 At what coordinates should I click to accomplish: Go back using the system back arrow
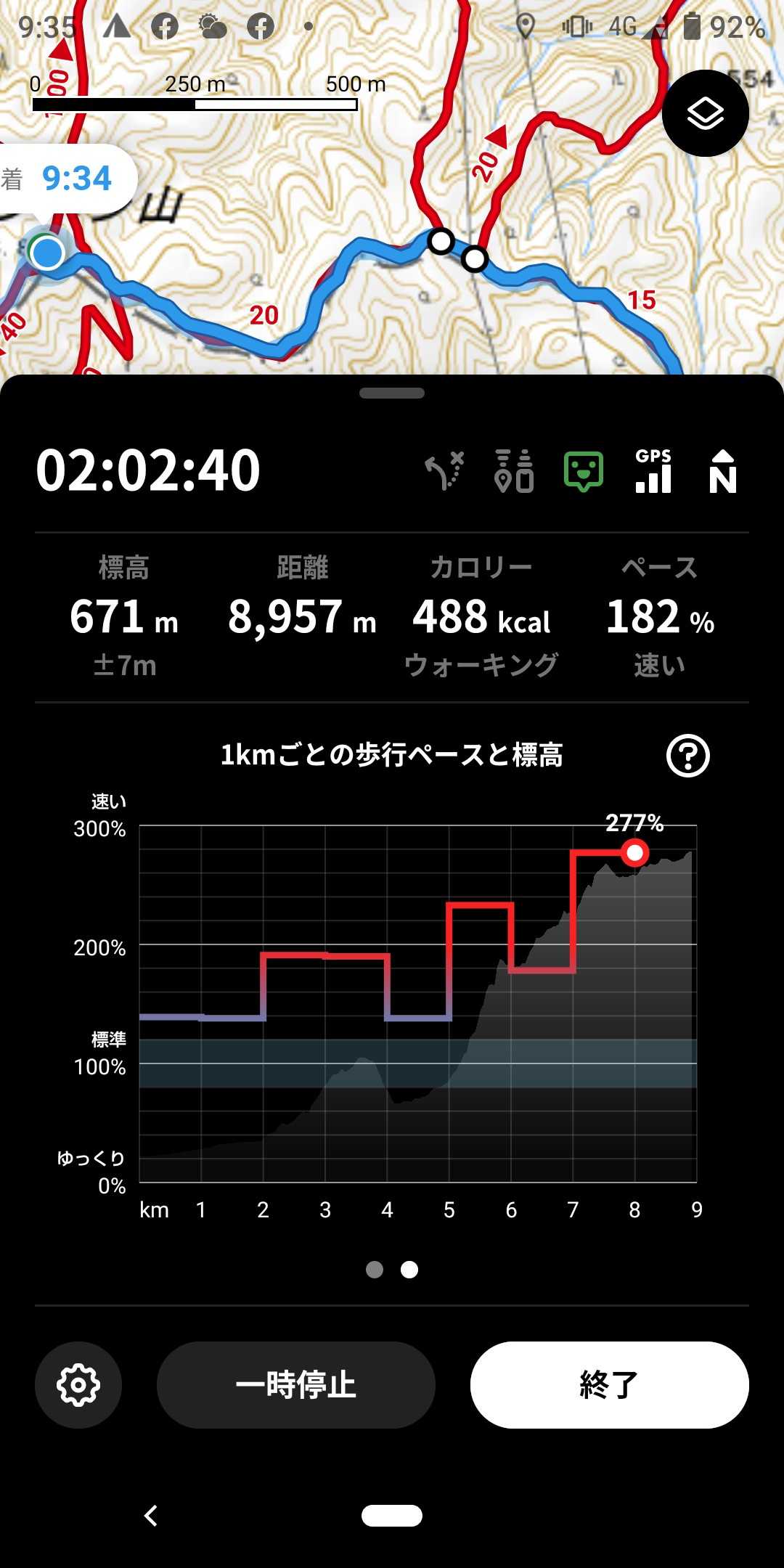click(151, 1515)
